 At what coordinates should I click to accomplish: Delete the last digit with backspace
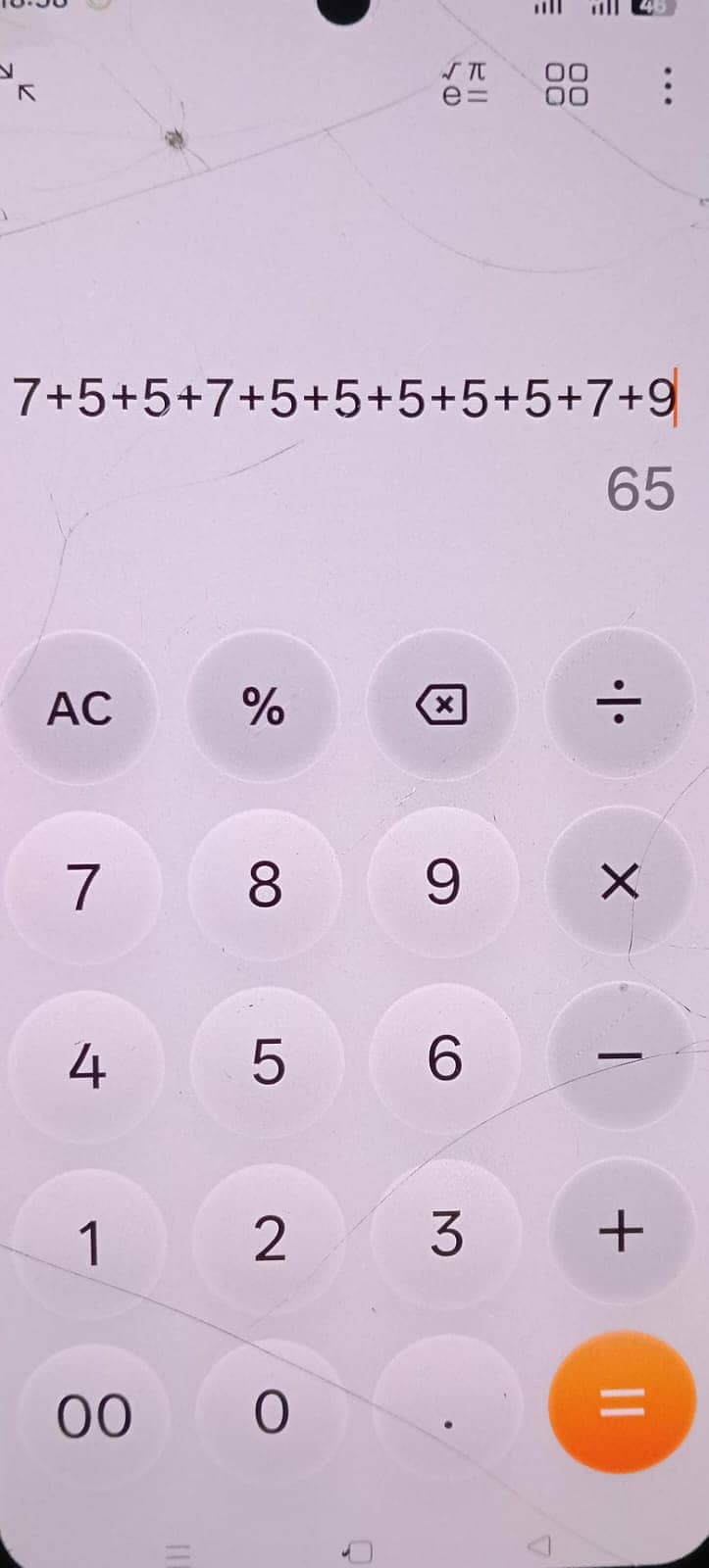click(x=442, y=705)
